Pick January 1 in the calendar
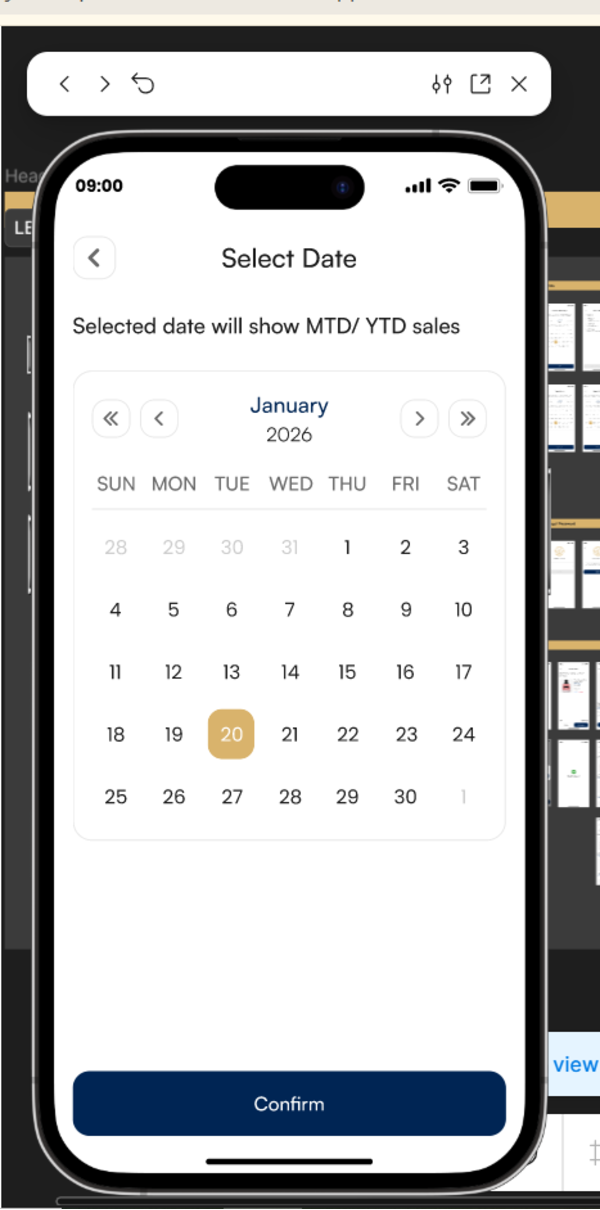 (x=347, y=547)
